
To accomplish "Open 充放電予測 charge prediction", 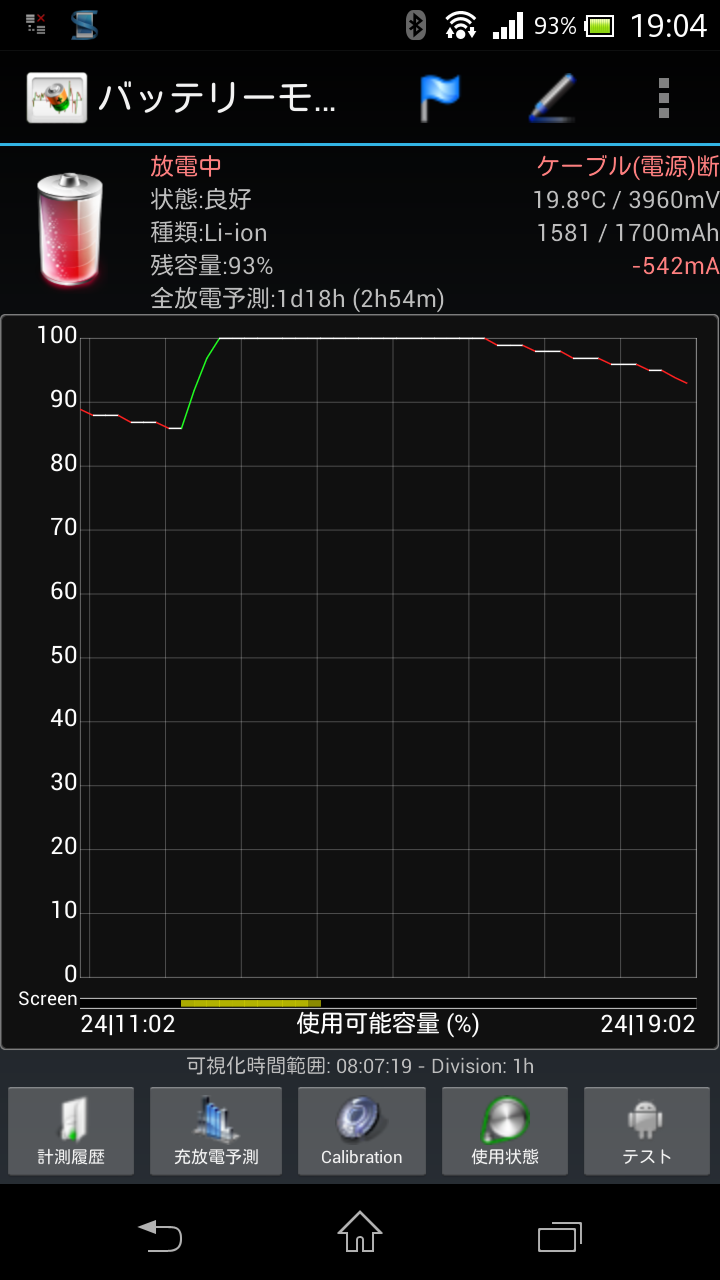I will point(216,1131).
